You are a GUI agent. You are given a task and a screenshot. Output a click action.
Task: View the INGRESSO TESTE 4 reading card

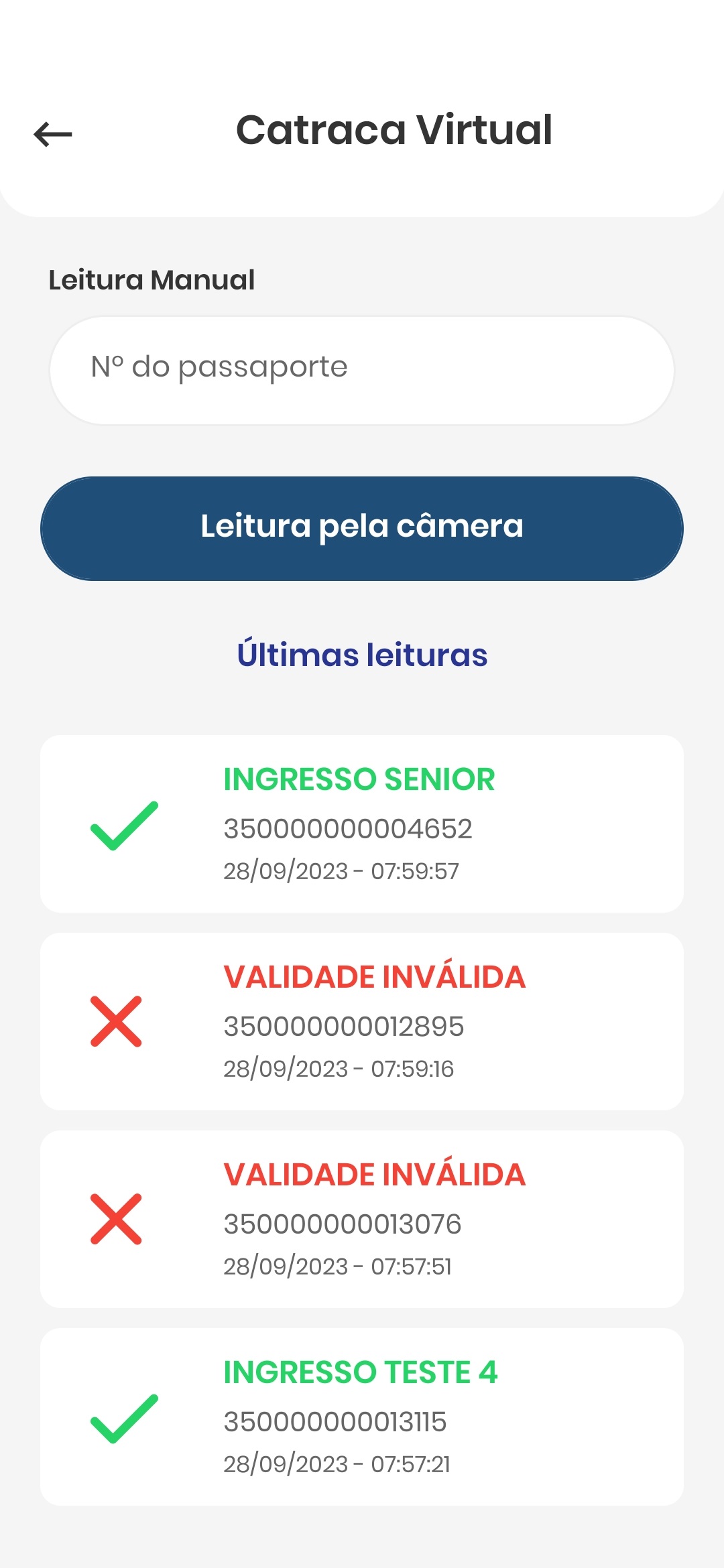click(362, 1417)
